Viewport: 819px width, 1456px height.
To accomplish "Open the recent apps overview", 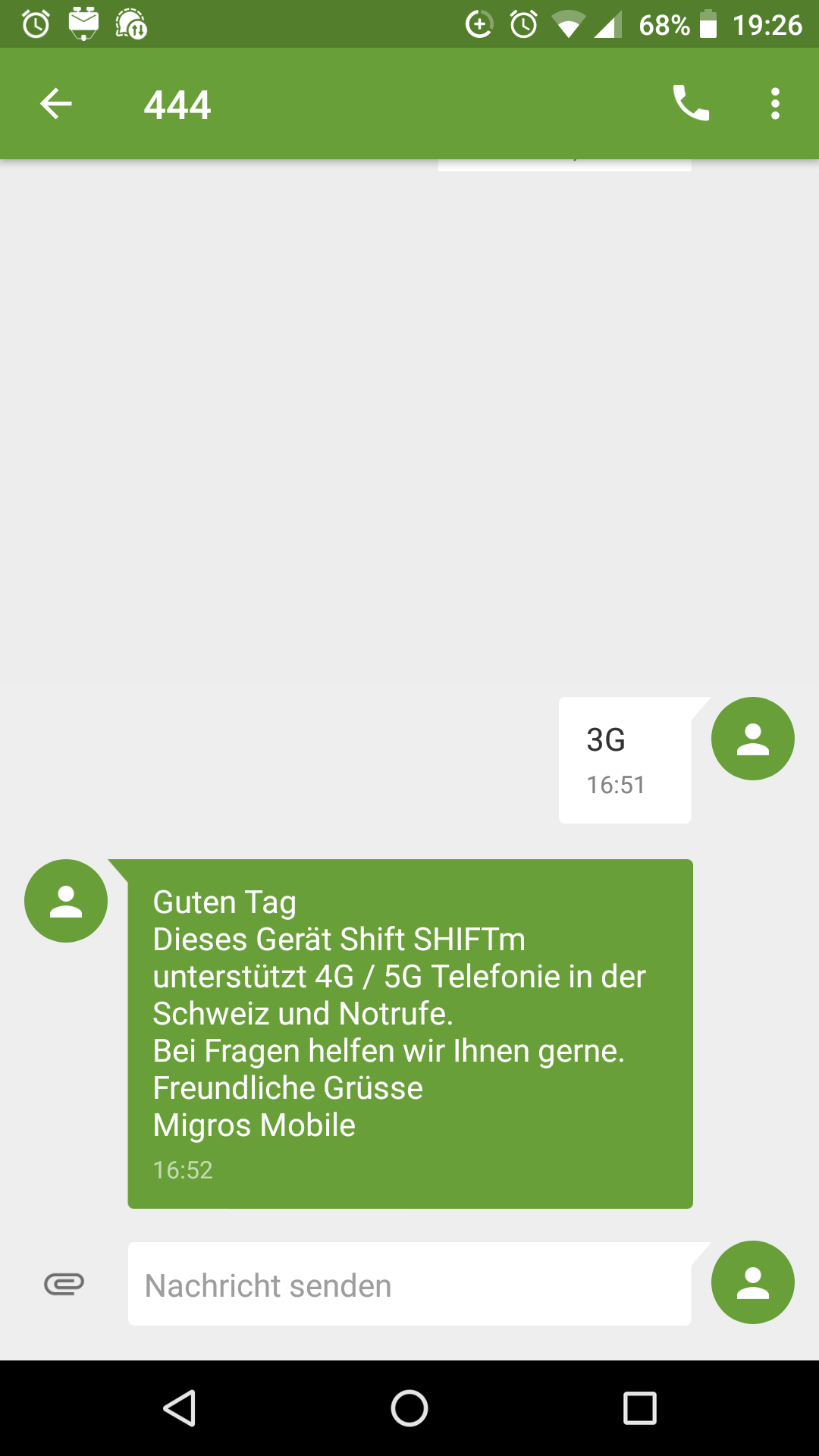I will (639, 1409).
